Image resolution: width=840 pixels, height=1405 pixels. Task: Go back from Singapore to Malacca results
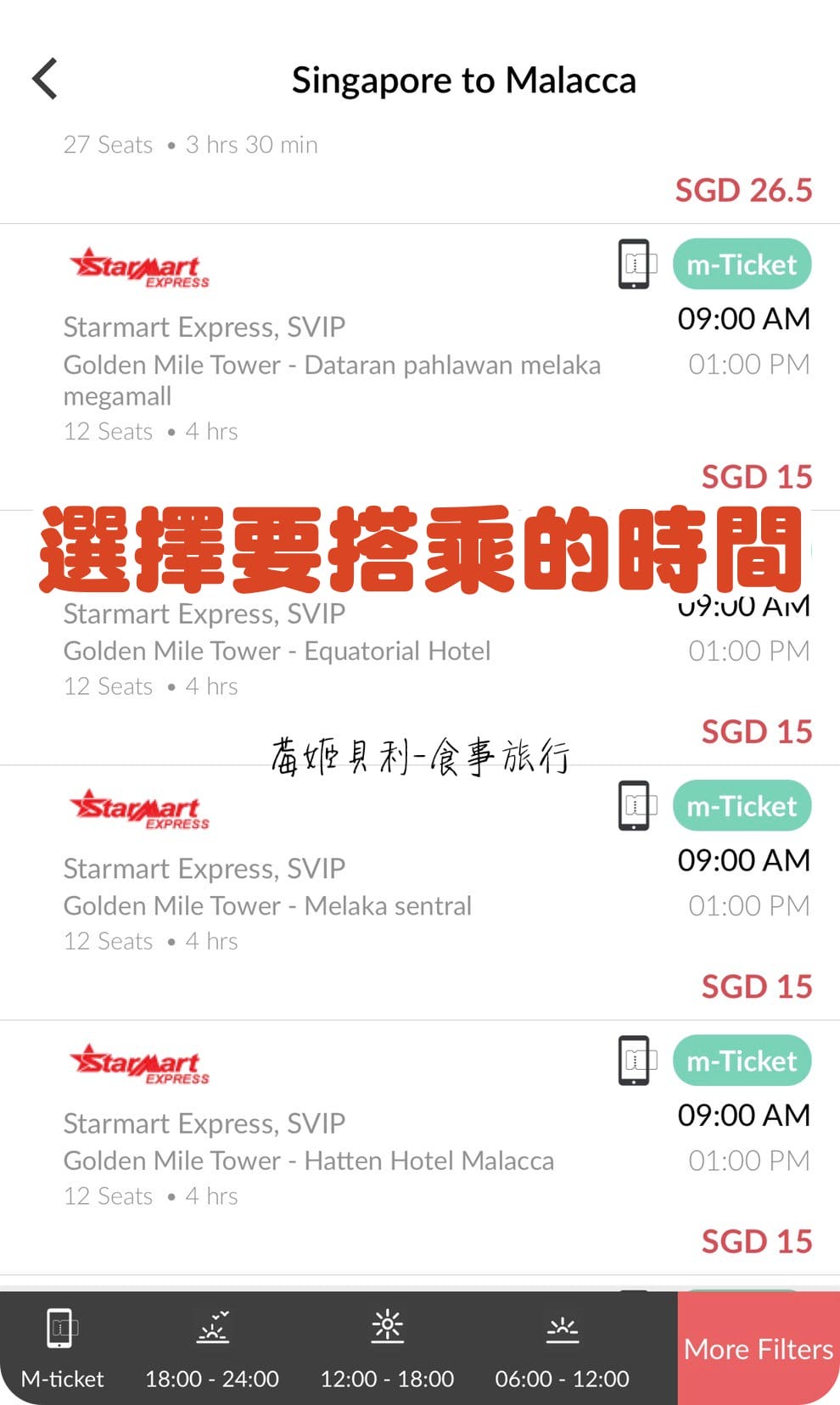[45, 80]
